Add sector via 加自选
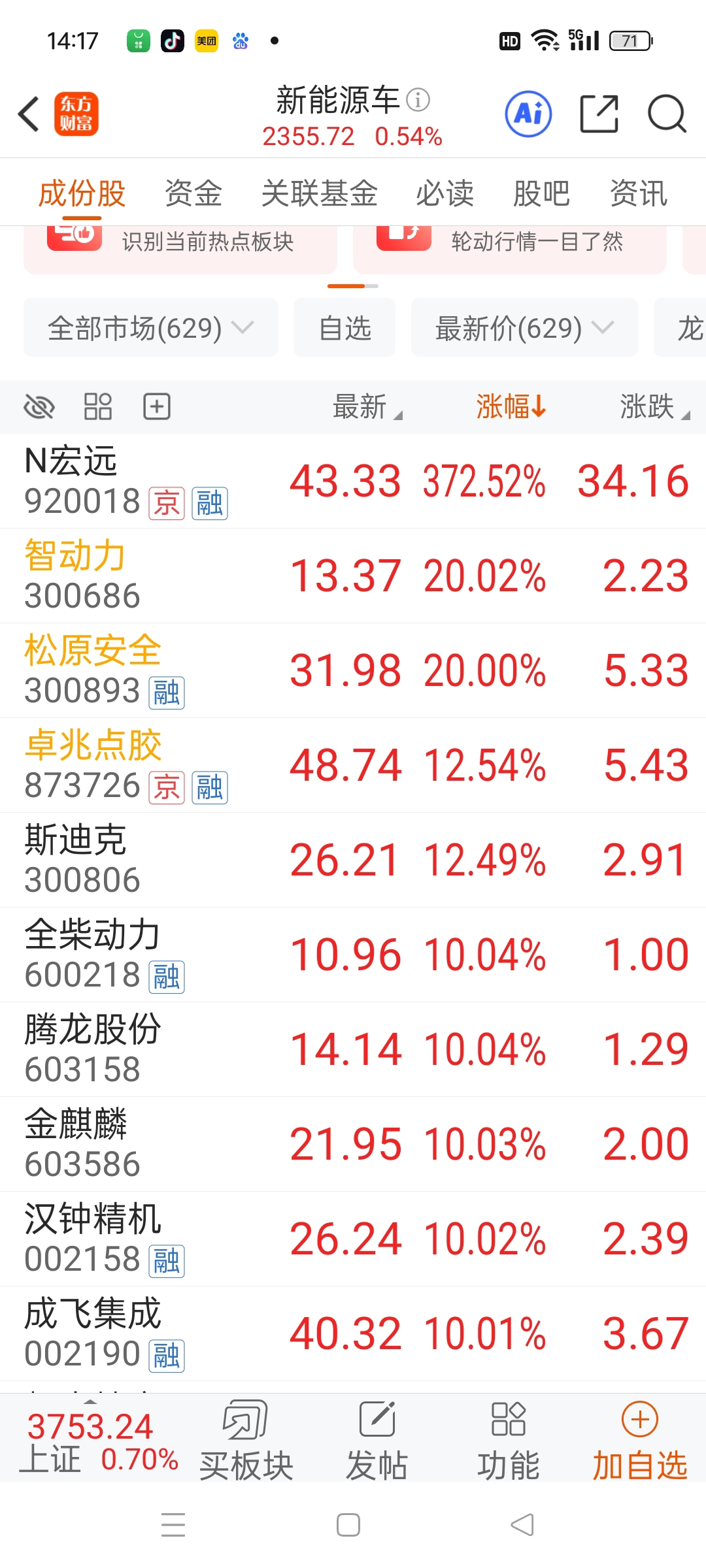706x1568 pixels. coord(640,1440)
